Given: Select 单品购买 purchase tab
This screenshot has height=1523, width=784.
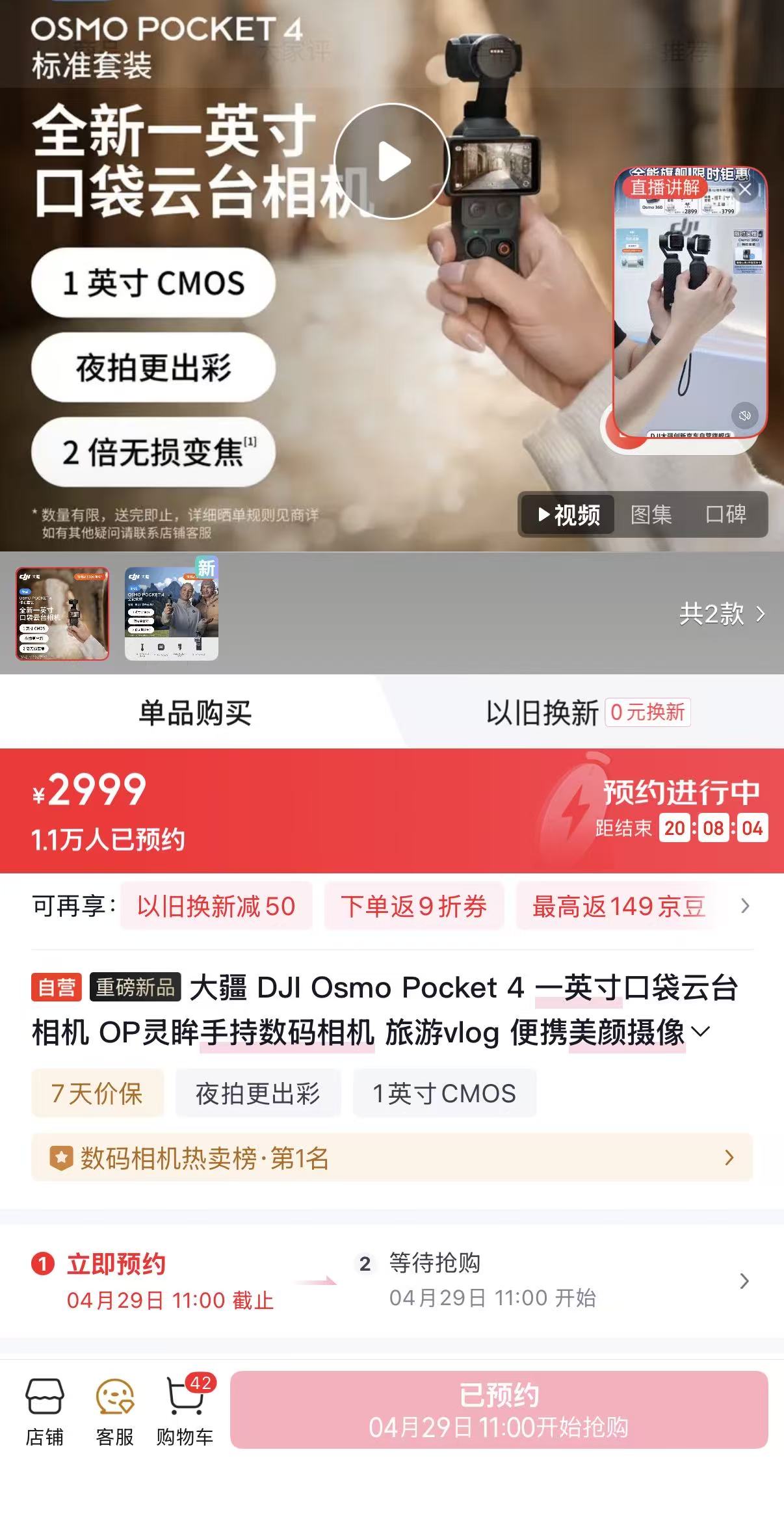Looking at the screenshot, I should coord(195,713).
